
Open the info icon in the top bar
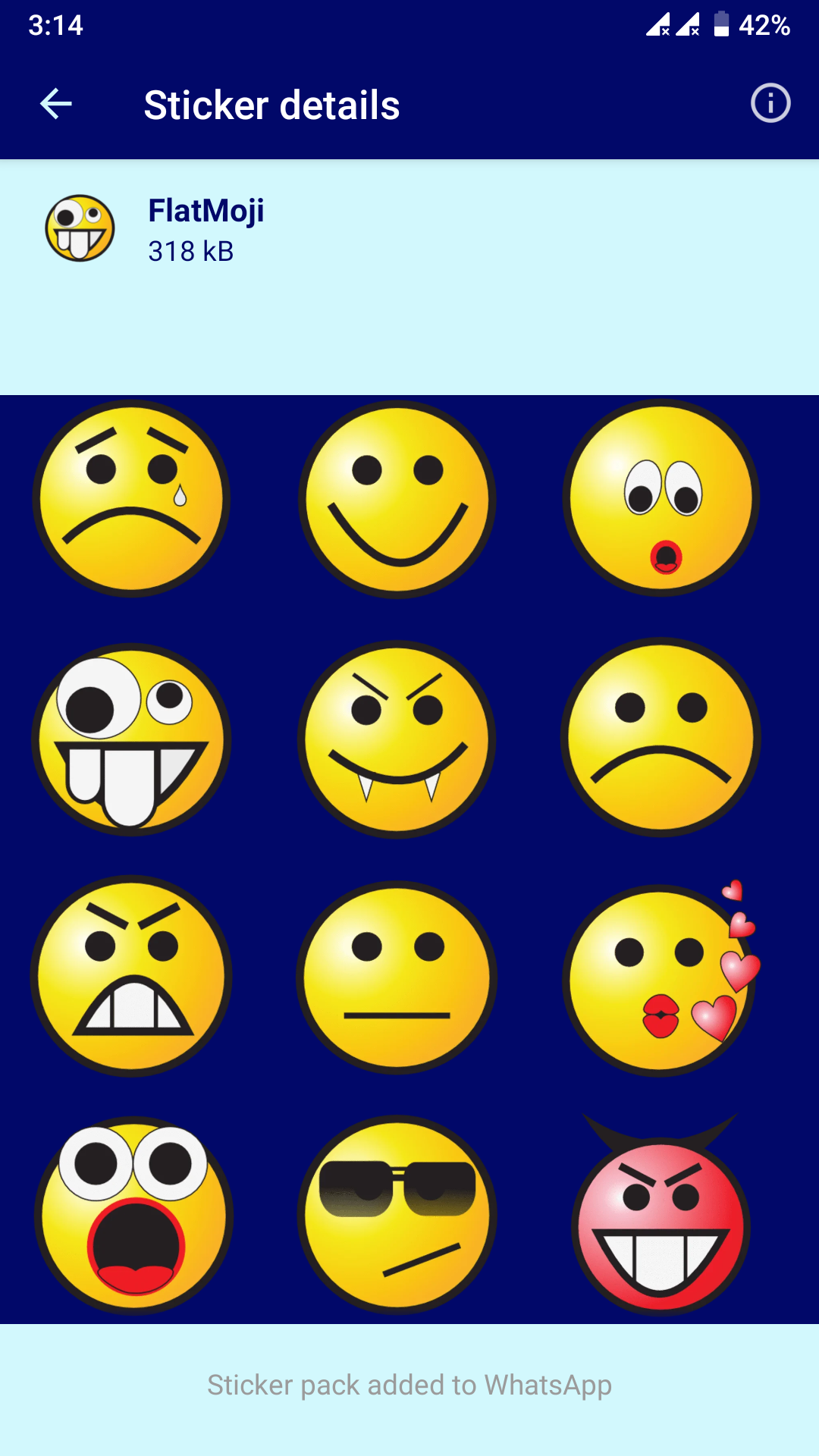point(770,105)
